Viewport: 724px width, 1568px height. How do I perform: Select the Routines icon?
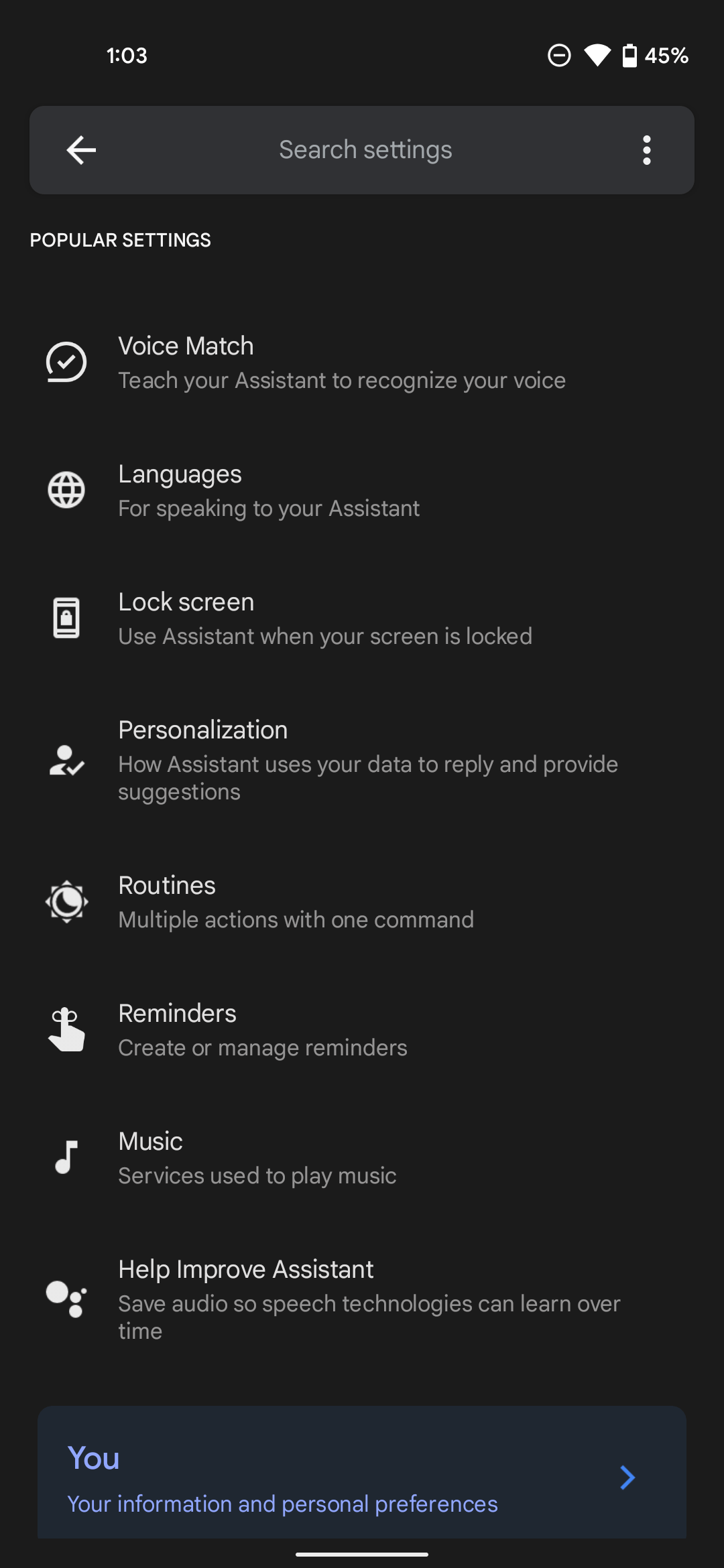[x=66, y=901]
